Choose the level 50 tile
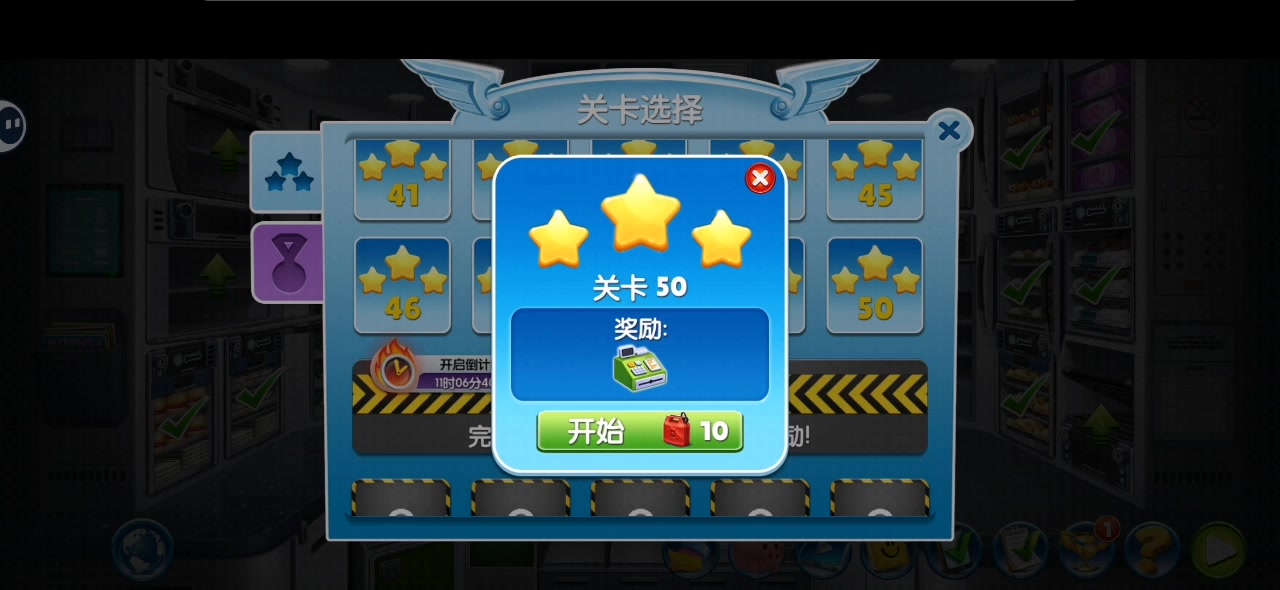This screenshot has height=590, width=1280. click(874, 286)
